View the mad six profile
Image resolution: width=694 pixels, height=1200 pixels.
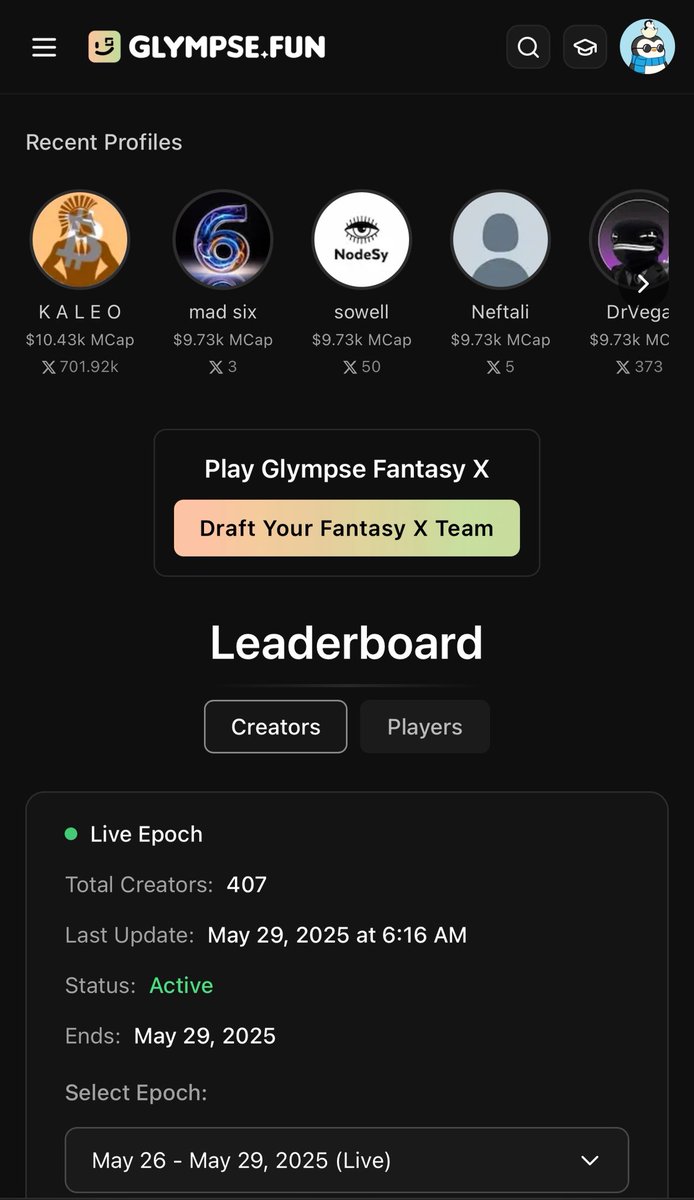pyautogui.click(x=222, y=240)
